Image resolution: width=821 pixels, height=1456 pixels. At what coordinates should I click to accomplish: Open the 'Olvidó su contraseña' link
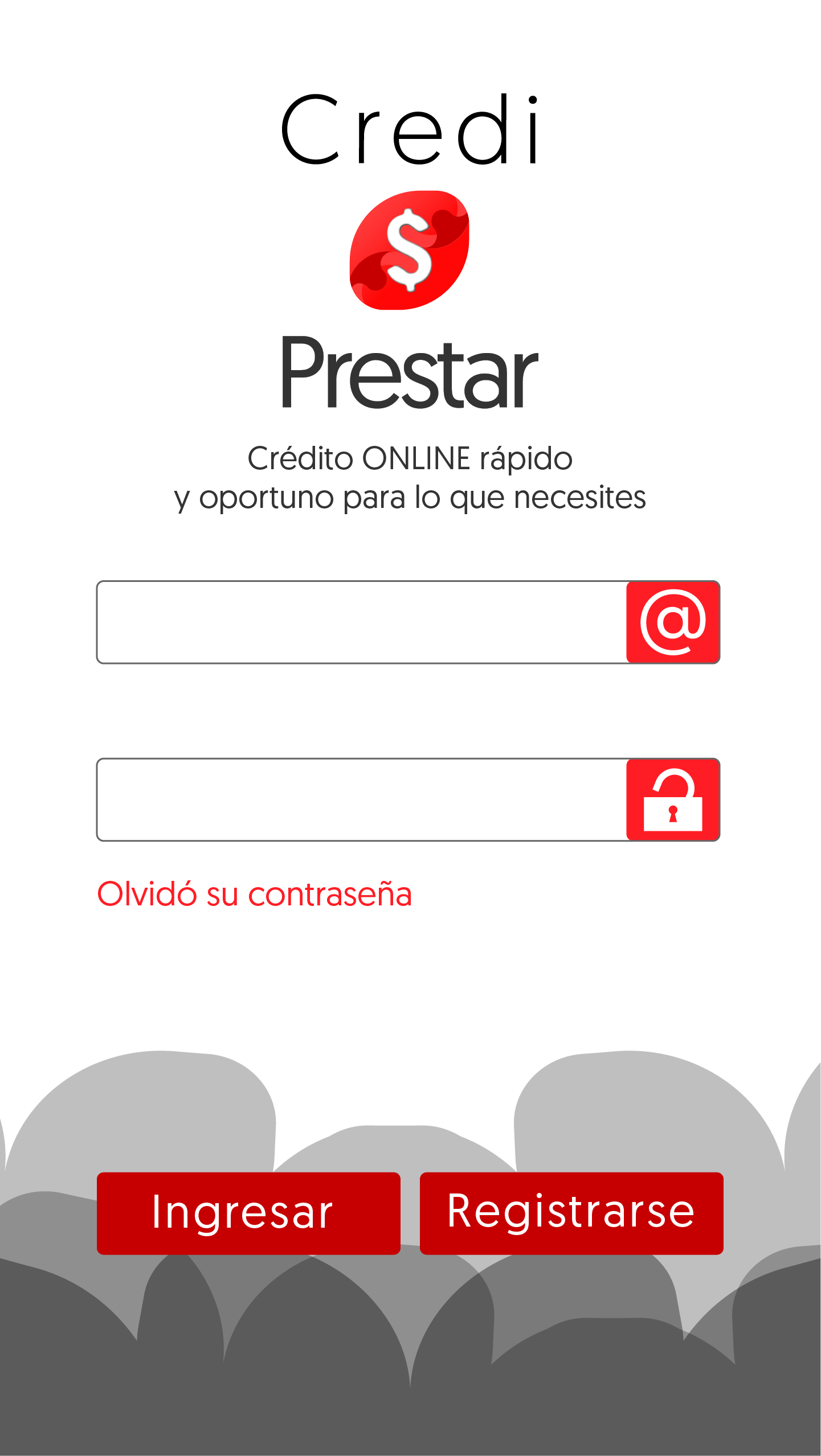pyautogui.click(x=254, y=894)
